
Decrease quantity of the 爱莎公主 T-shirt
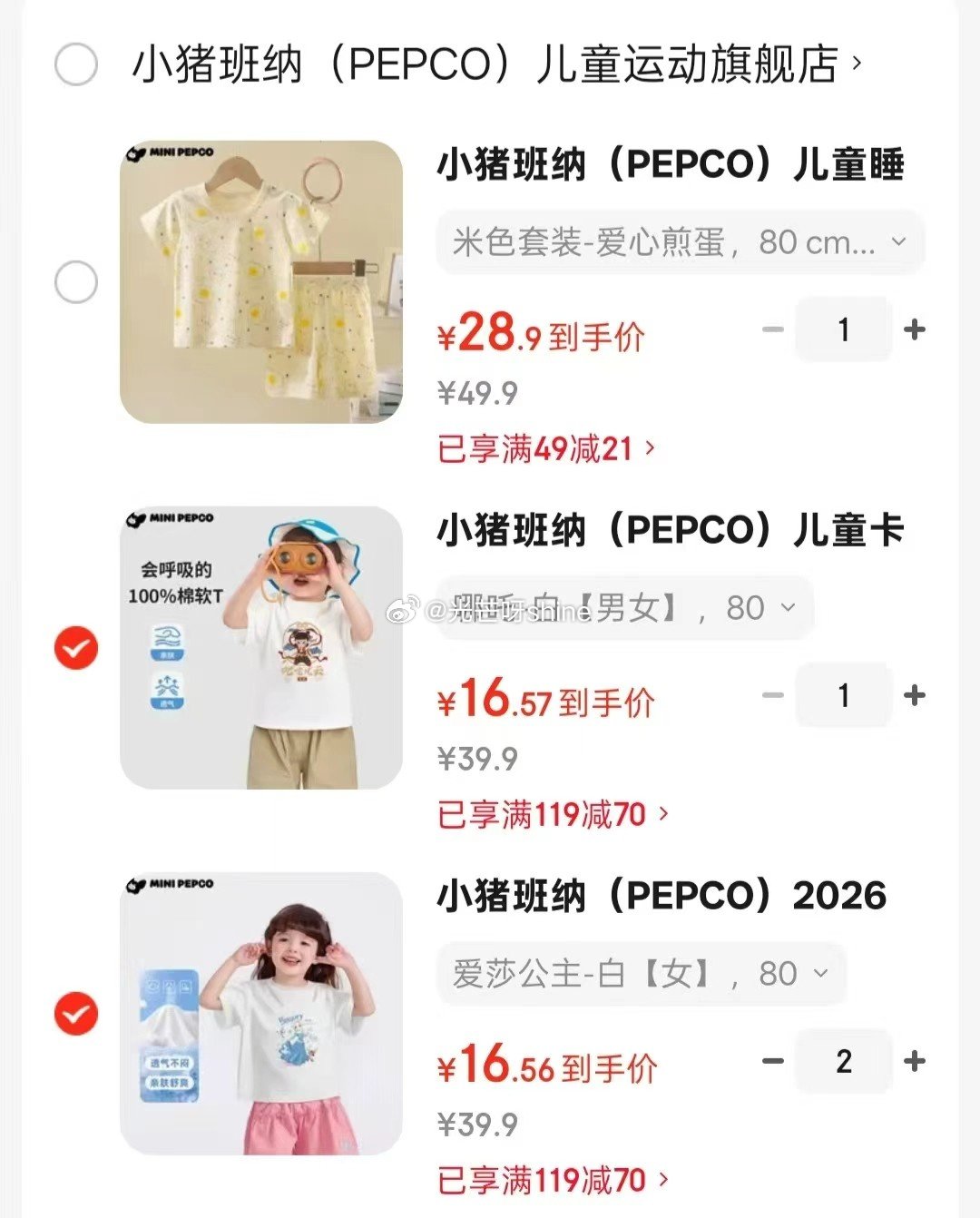(x=773, y=1061)
